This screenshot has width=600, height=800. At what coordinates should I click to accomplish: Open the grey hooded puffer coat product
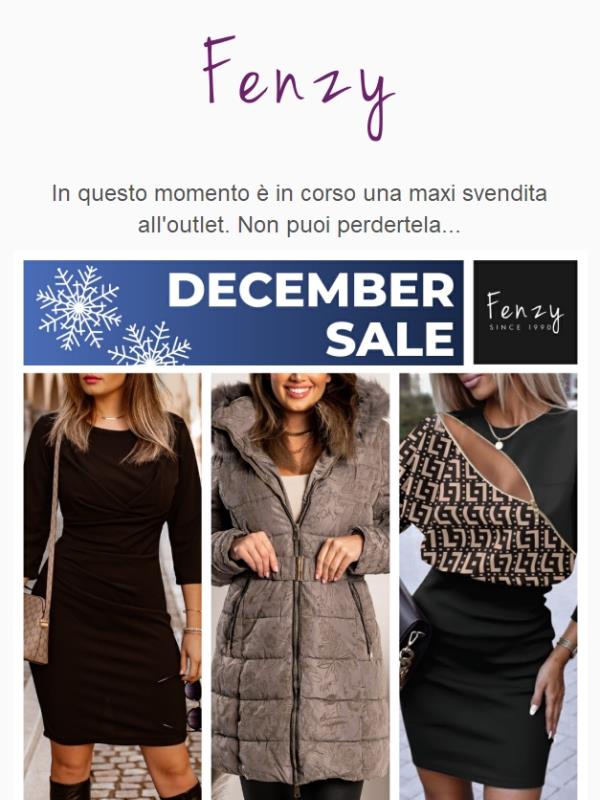[300, 585]
